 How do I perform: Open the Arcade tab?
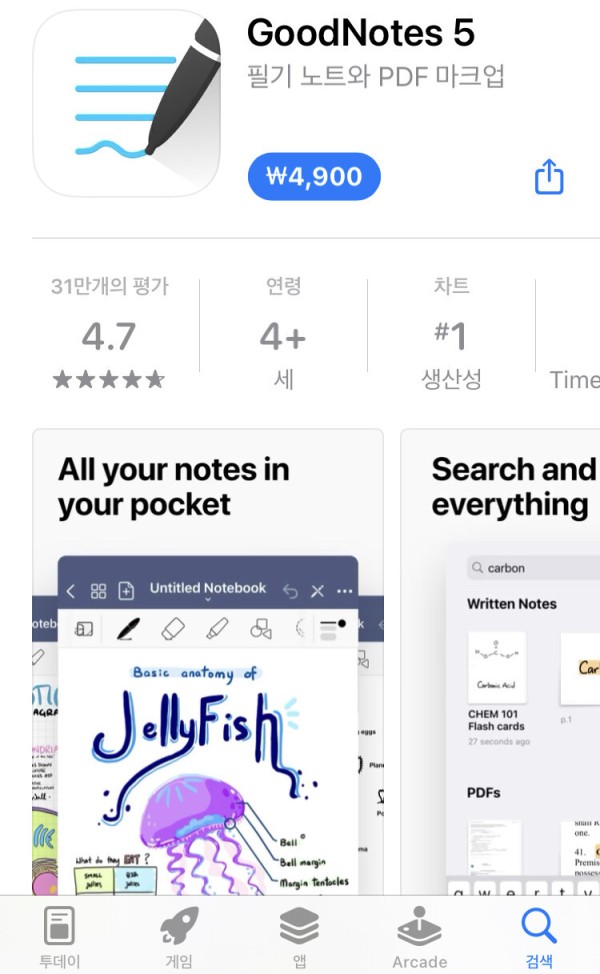419,937
